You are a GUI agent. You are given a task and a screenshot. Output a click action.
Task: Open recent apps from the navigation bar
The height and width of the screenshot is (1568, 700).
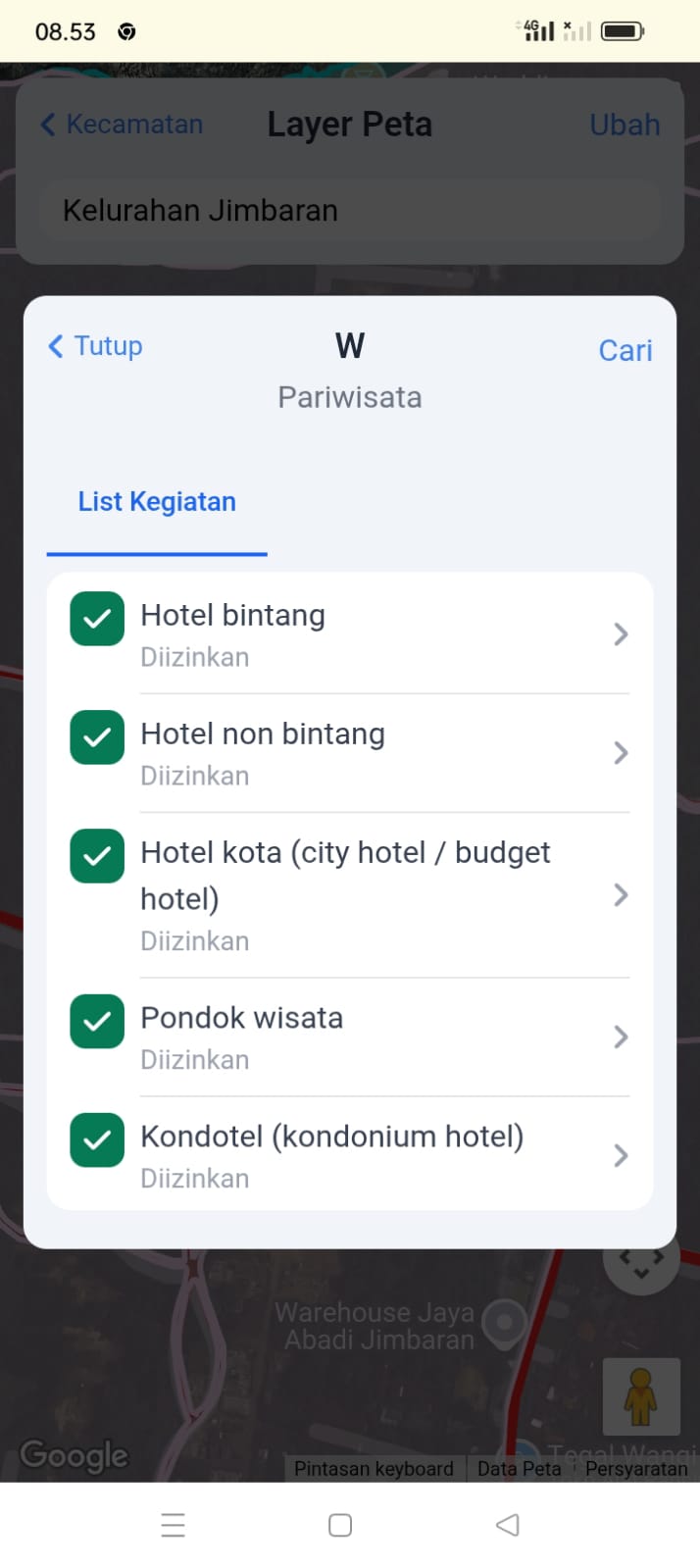174,1525
